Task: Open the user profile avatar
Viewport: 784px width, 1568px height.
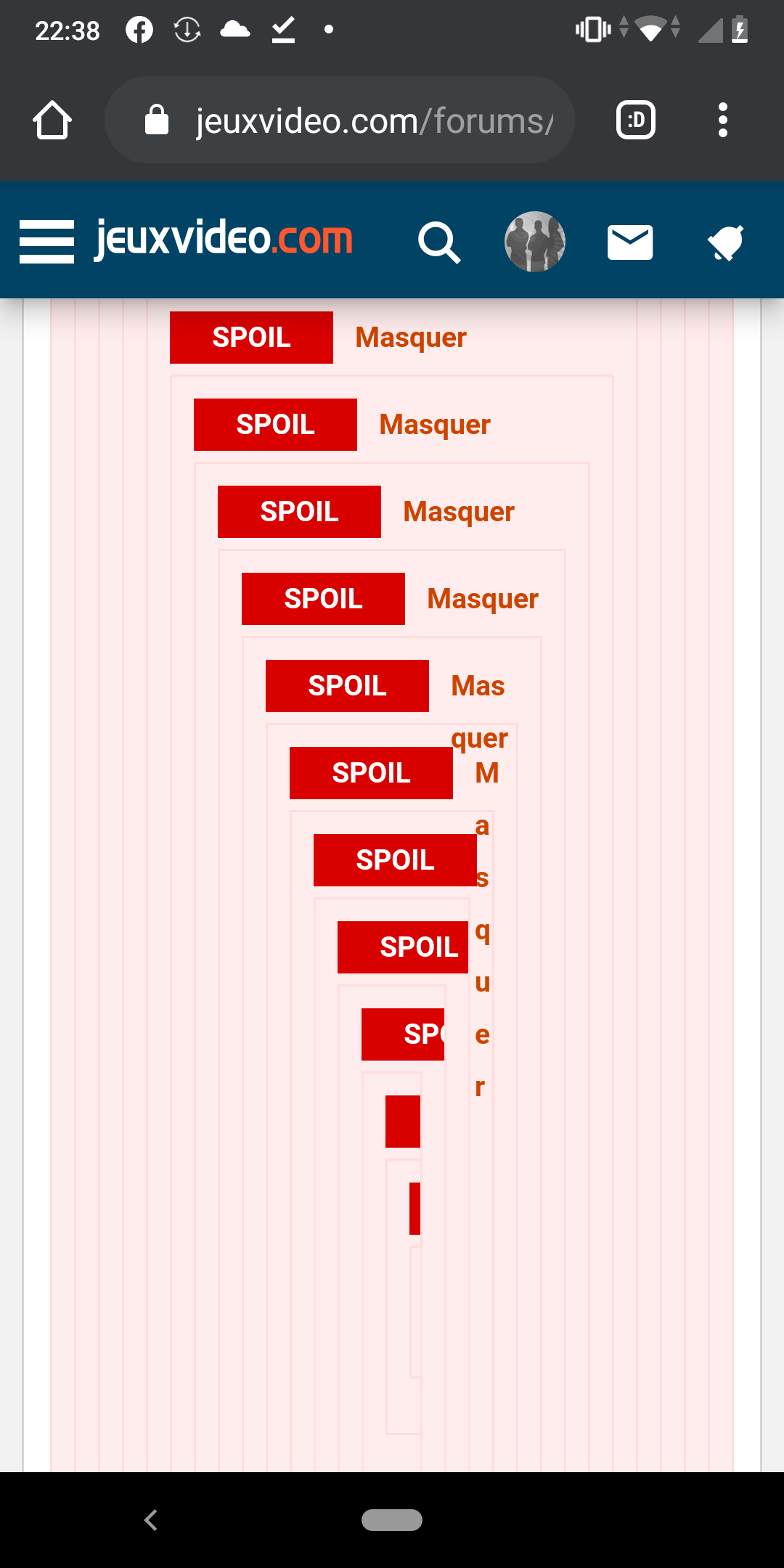Action: (x=535, y=242)
